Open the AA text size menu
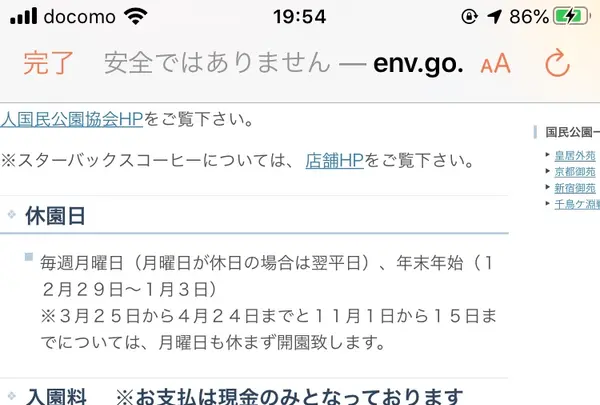600x405 pixels. (495, 65)
